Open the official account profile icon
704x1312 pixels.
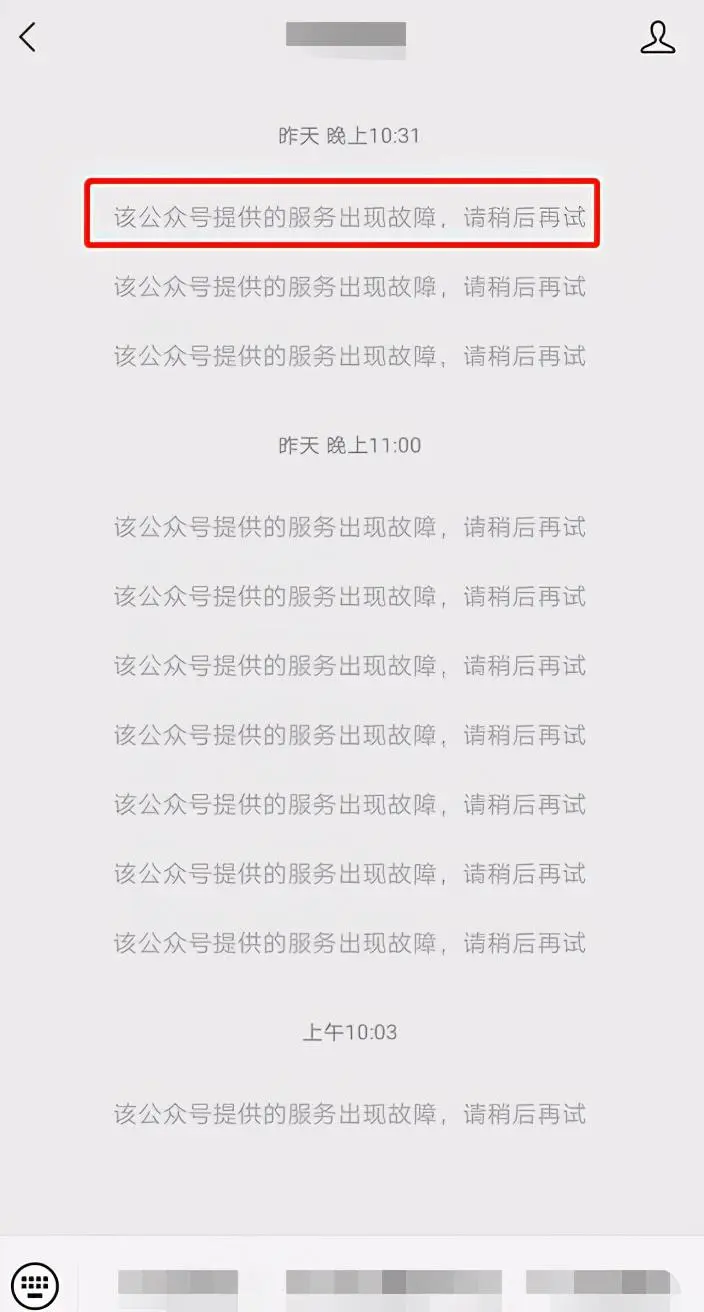[658, 36]
